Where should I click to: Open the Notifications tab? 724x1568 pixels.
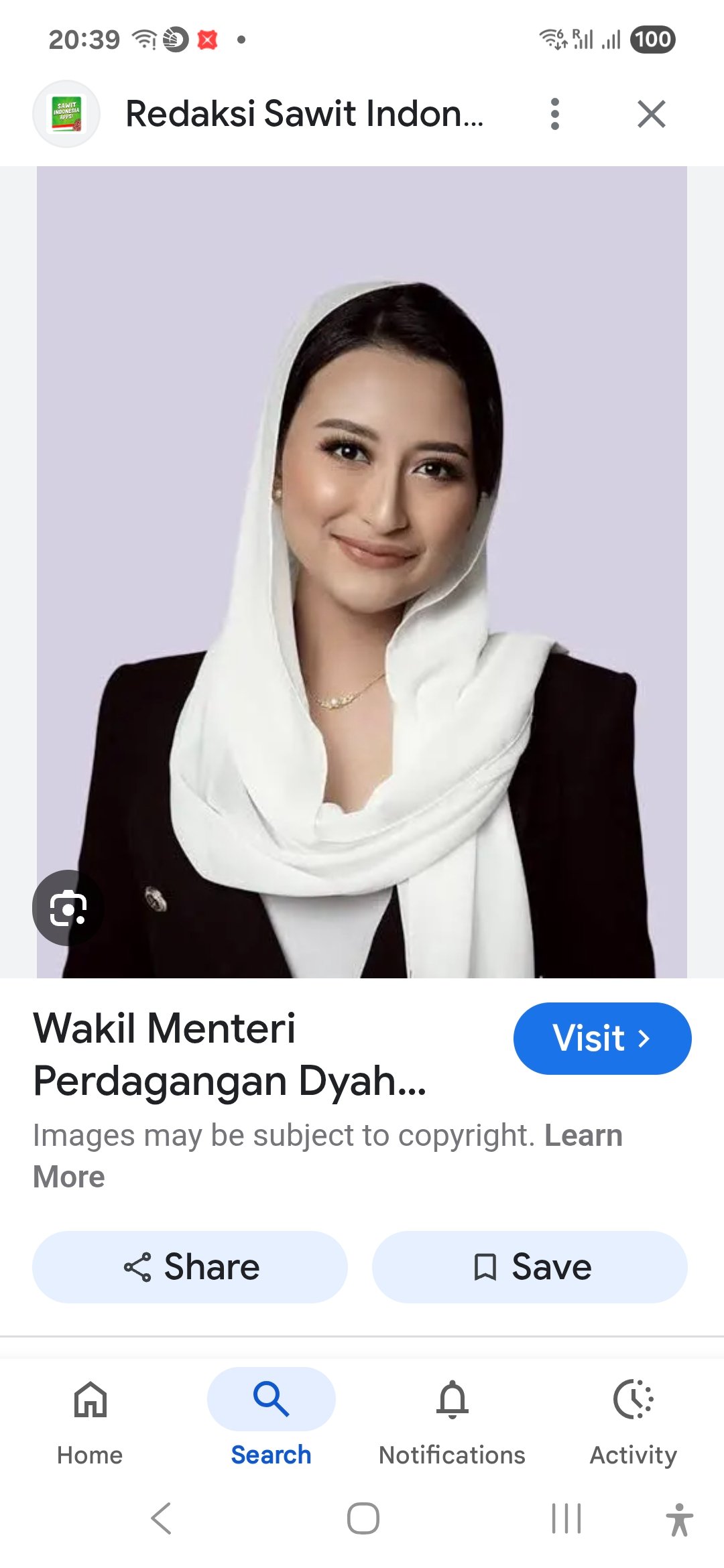pos(452,1419)
